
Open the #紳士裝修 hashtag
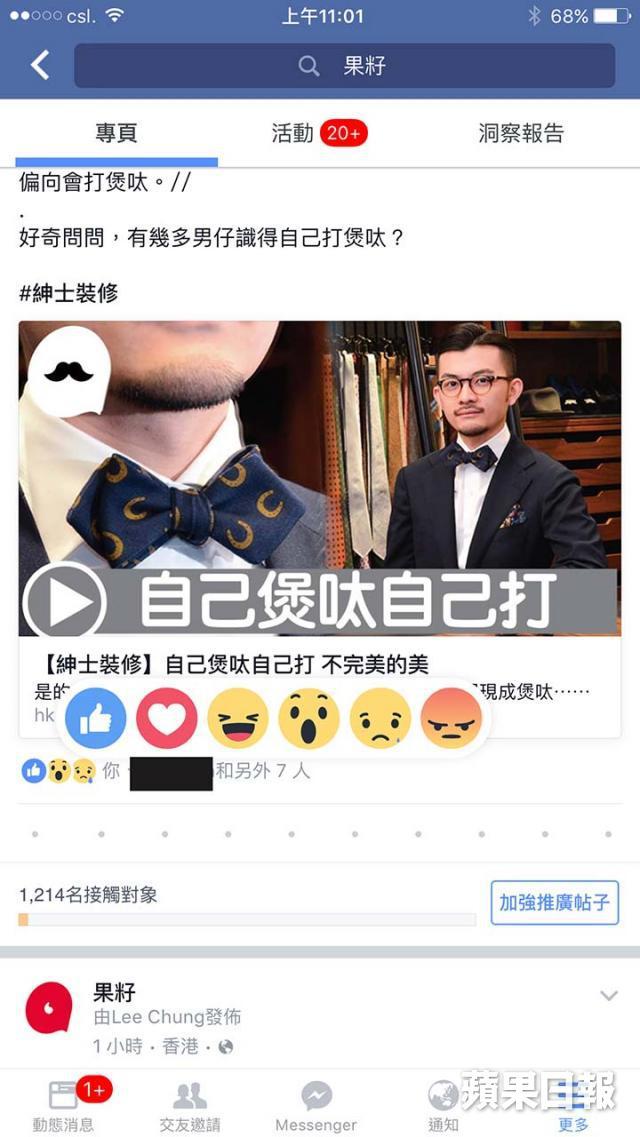click(68, 293)
